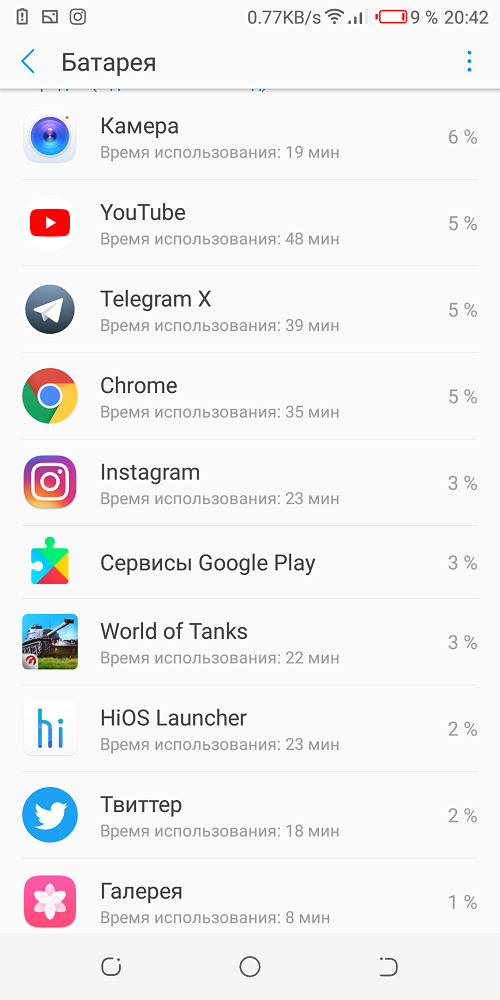Tap the system back navigation button

click(388, 967)
